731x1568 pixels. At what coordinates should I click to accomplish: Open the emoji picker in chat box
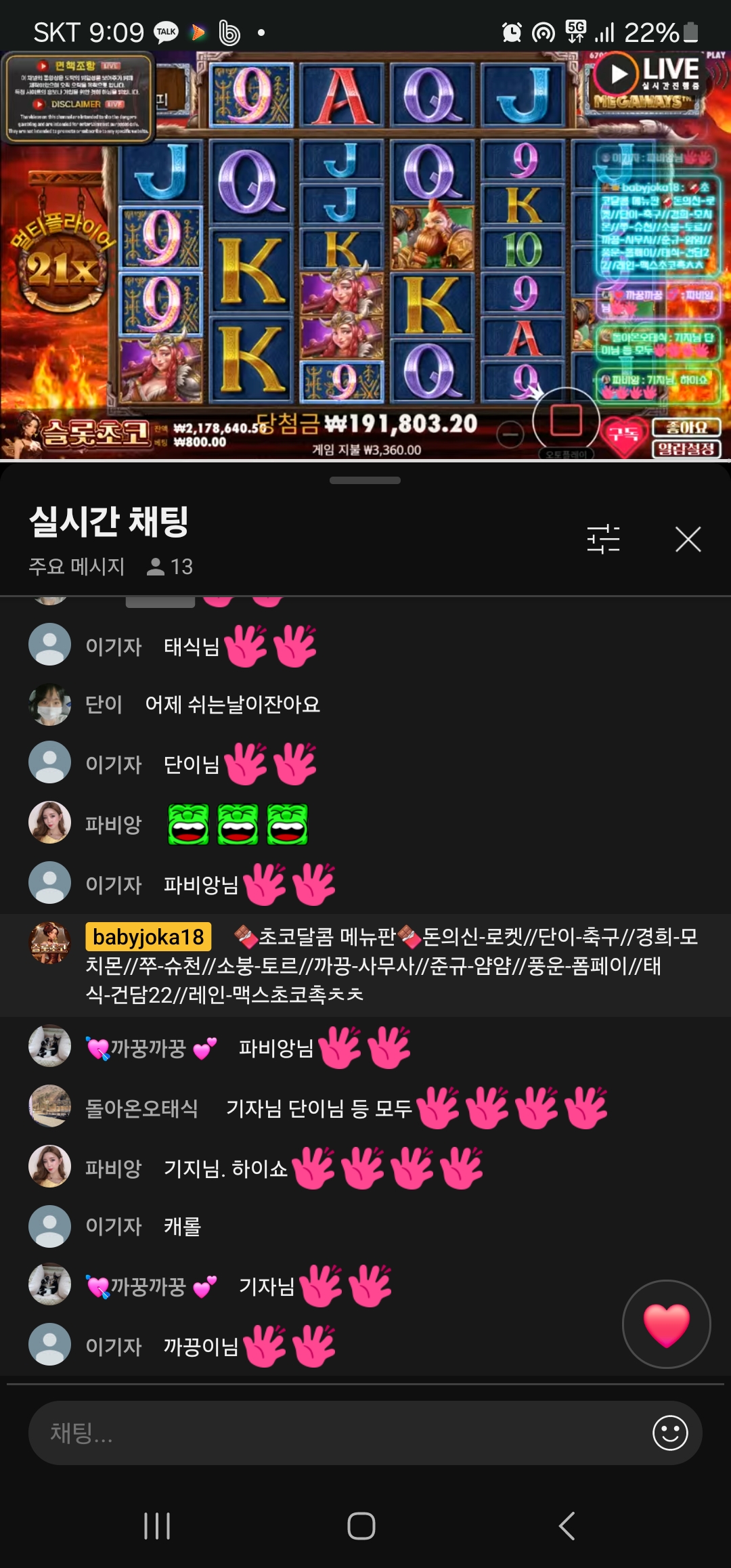670,1433
